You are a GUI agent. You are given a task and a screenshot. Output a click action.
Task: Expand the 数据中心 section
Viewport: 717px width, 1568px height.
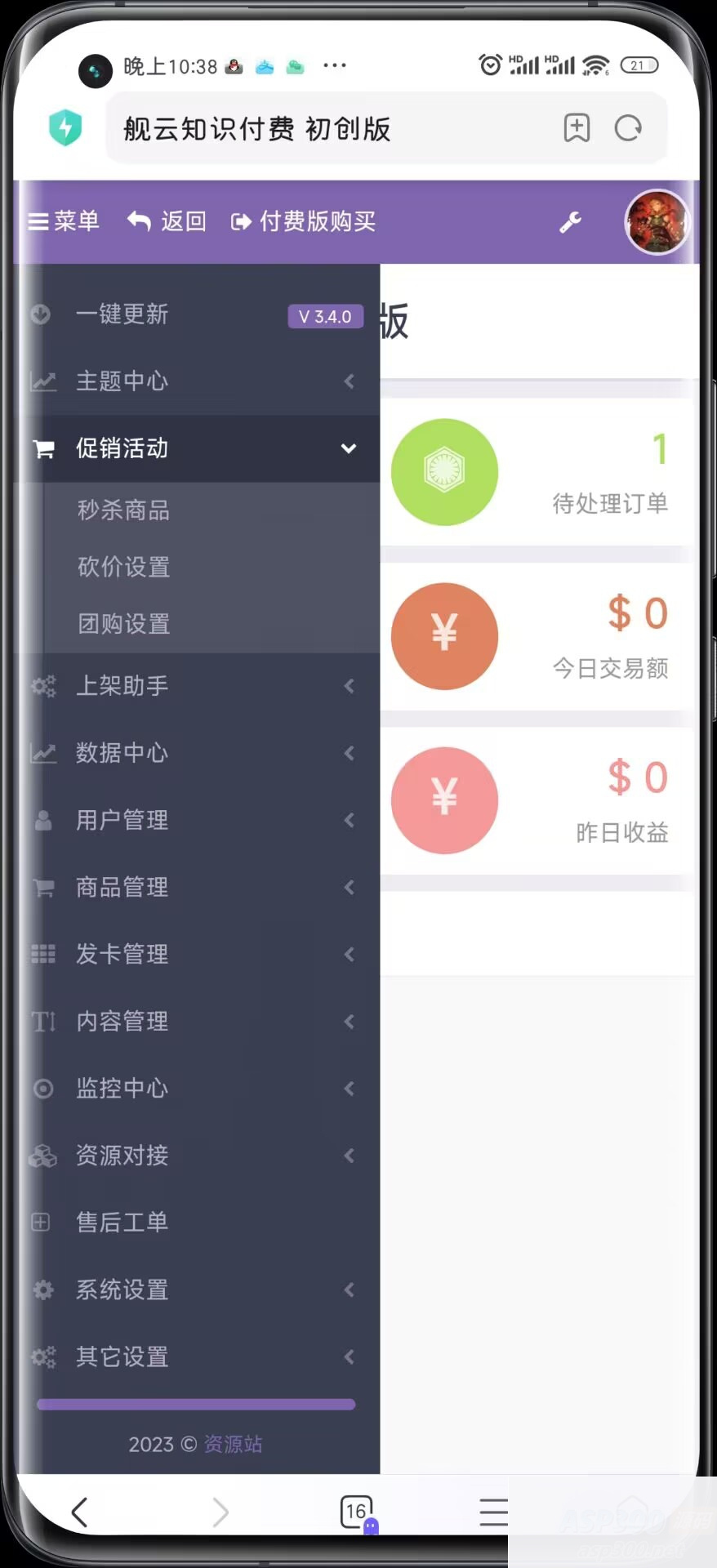click(x=122, y=753)
